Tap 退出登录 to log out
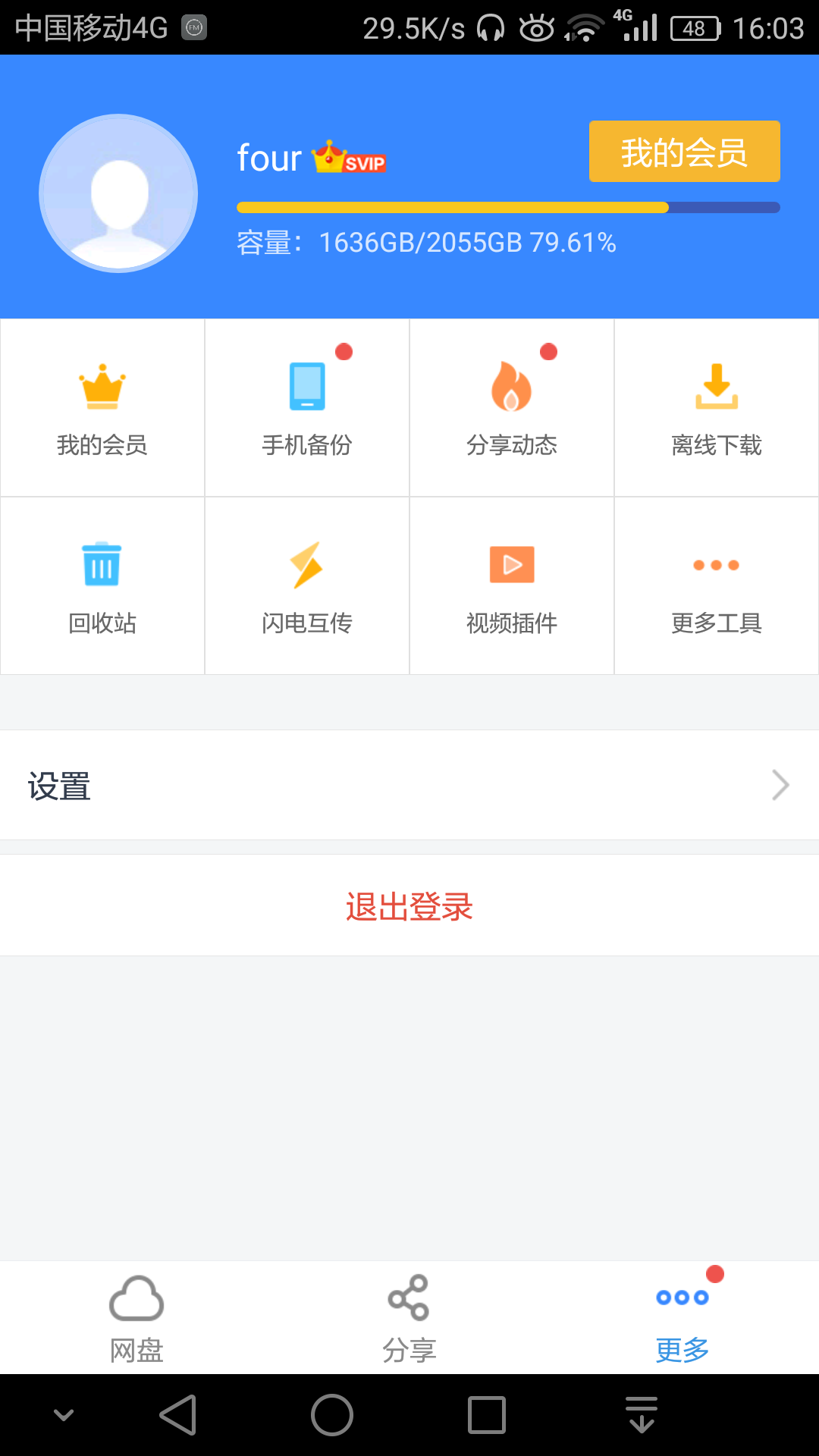 tap(409, 906)
